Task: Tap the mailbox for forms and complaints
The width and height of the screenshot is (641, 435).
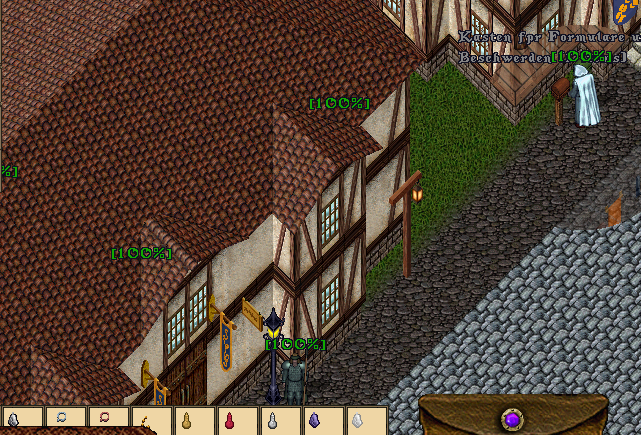Action: tap(559, 91)
